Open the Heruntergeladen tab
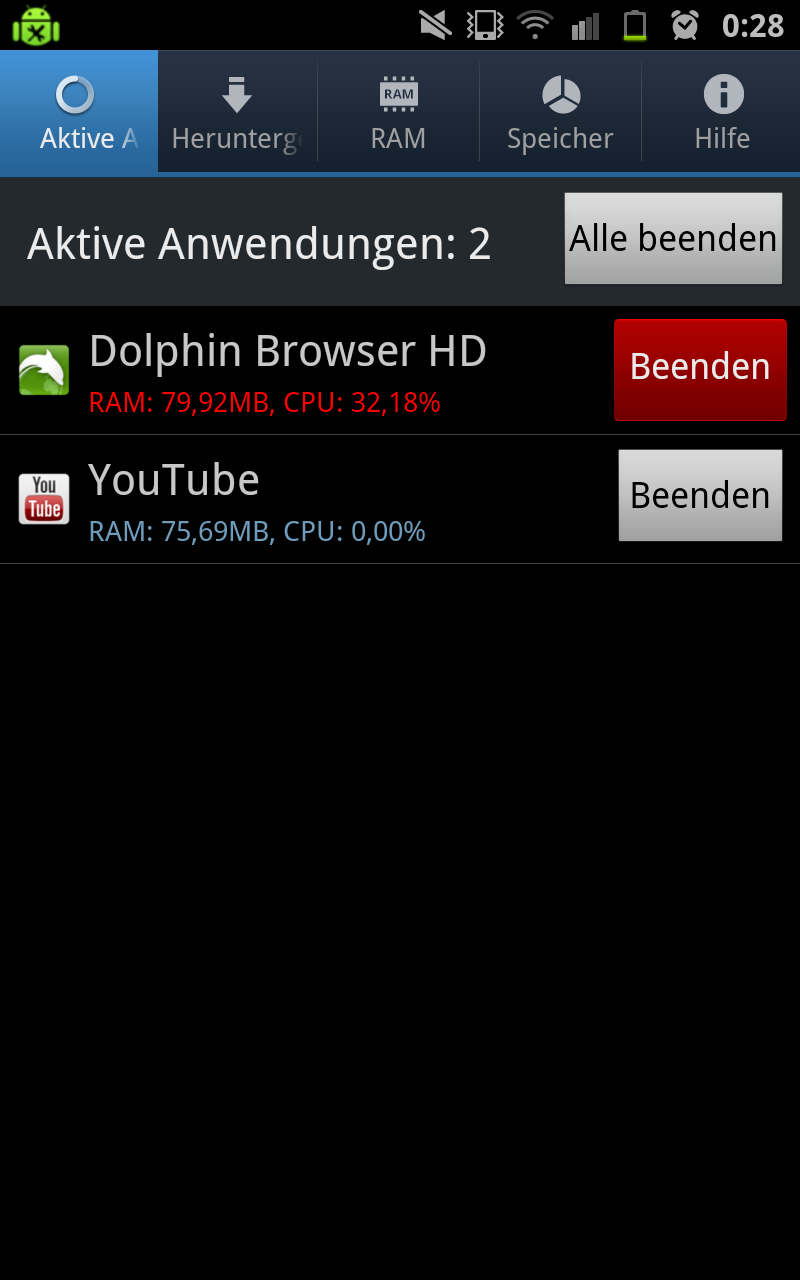Viewport: 800px width, 1280px height. (x=237, y=112)
